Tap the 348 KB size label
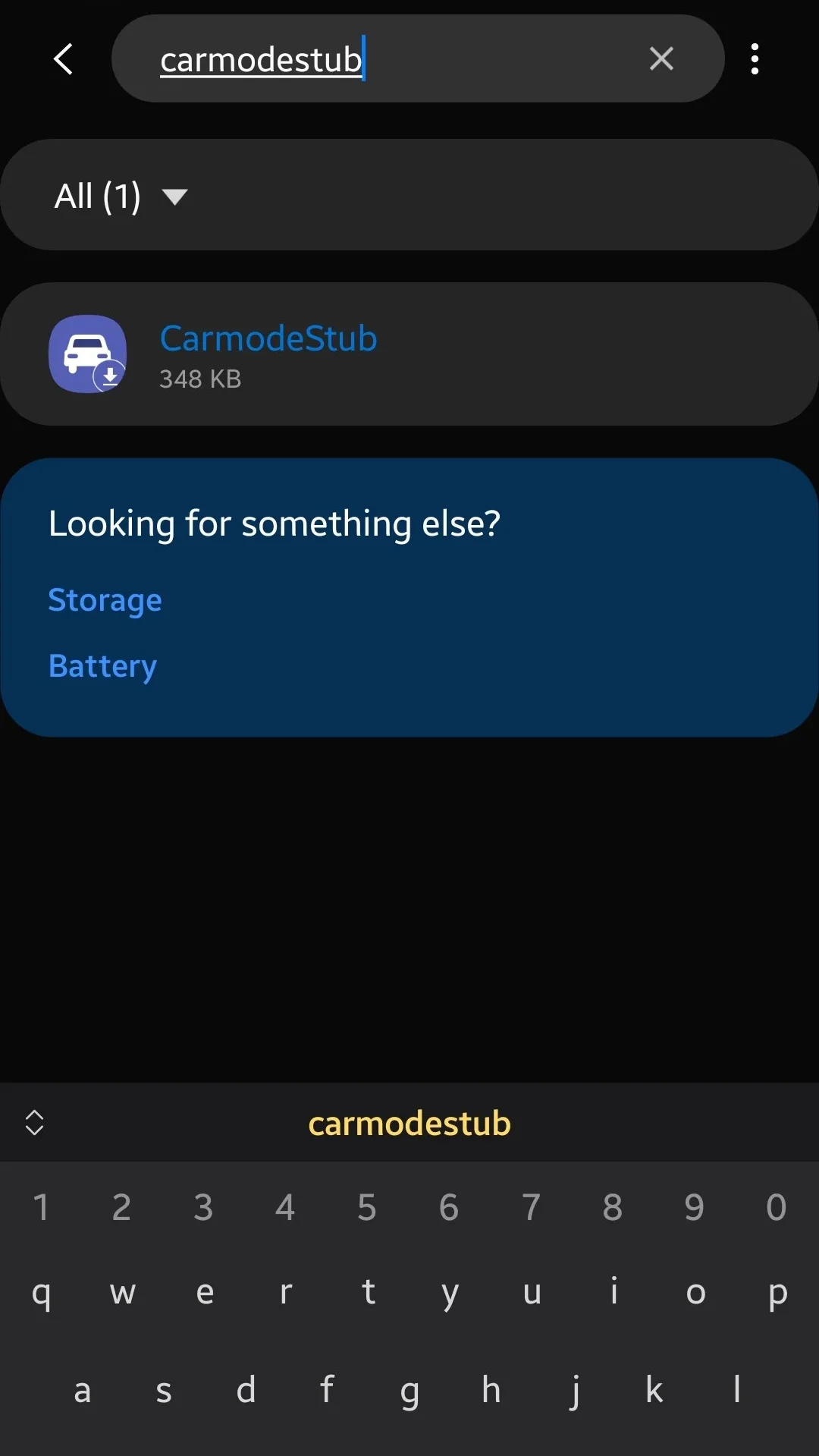 [x=199, y=379]
